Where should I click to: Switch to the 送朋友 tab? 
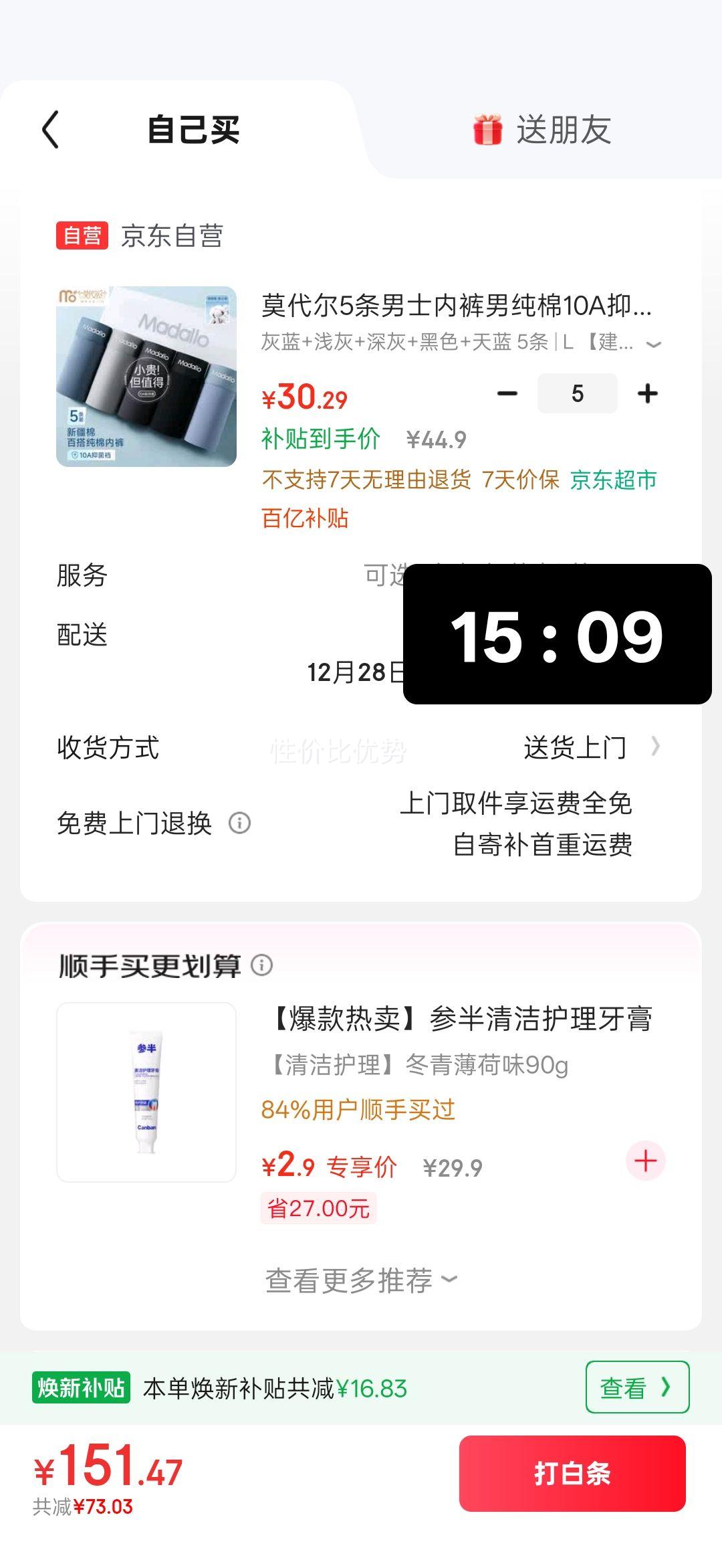tap(541, 130)
